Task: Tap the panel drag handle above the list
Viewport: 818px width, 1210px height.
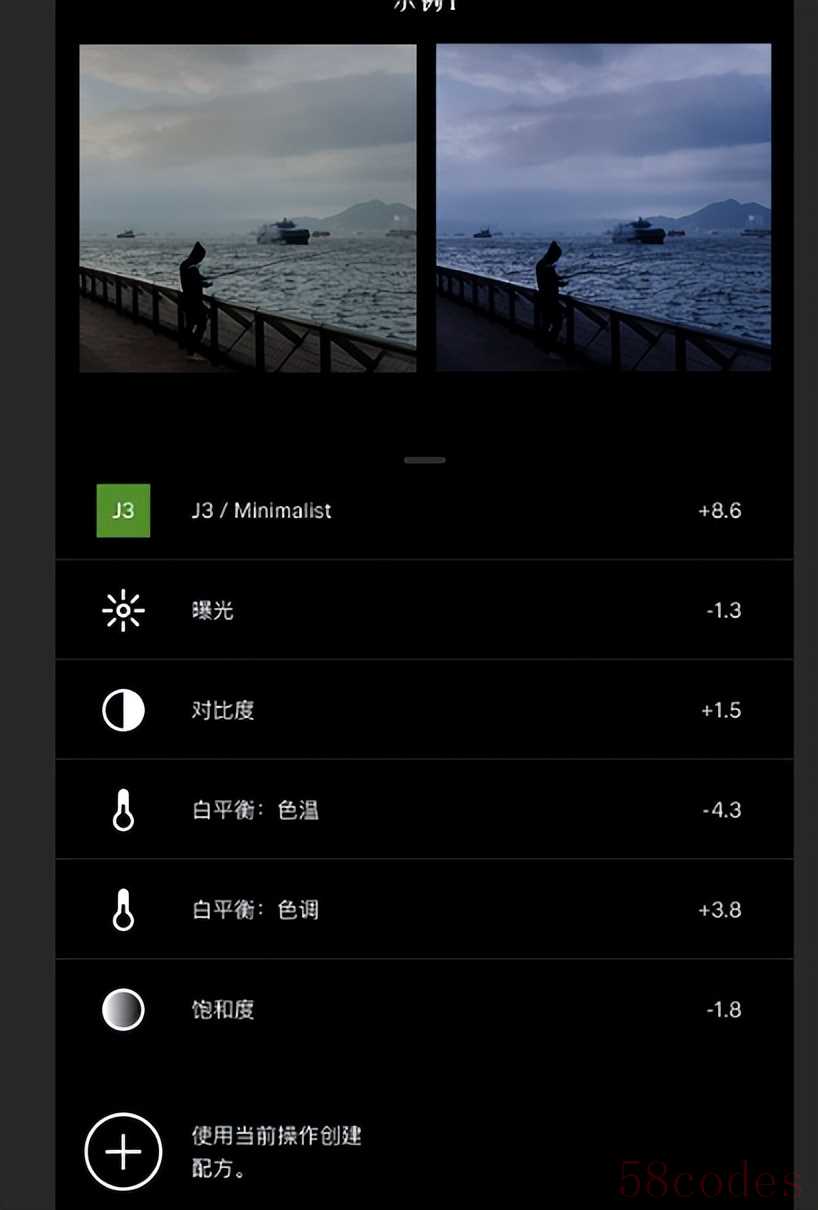Action: (425, 460)
